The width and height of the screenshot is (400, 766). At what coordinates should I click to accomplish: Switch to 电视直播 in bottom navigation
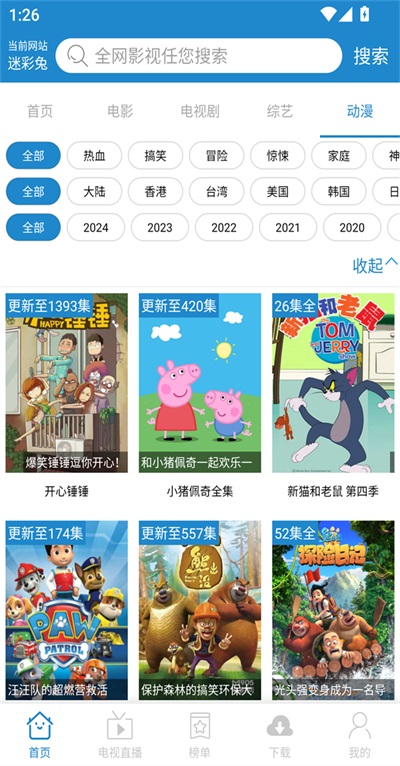click(x=120, y=735)
